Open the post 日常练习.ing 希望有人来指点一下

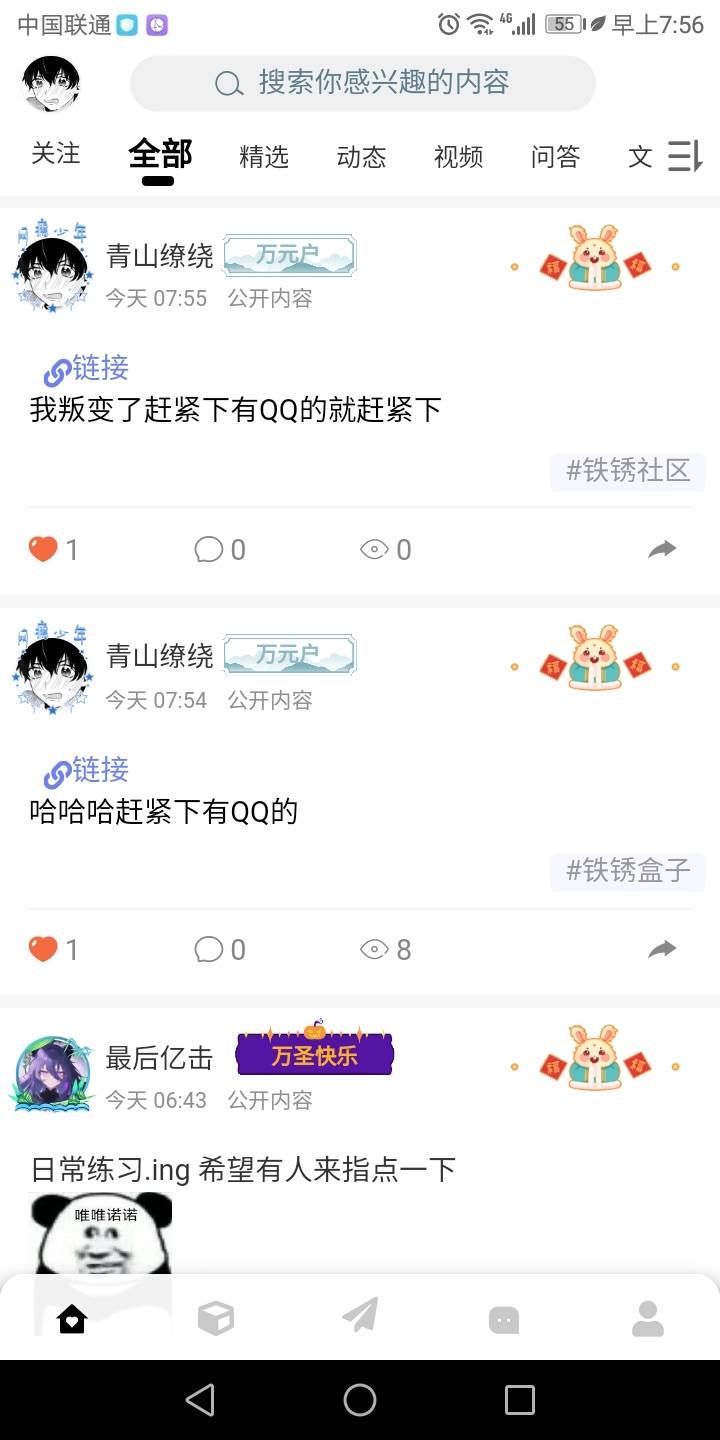tap(243, 1168)
